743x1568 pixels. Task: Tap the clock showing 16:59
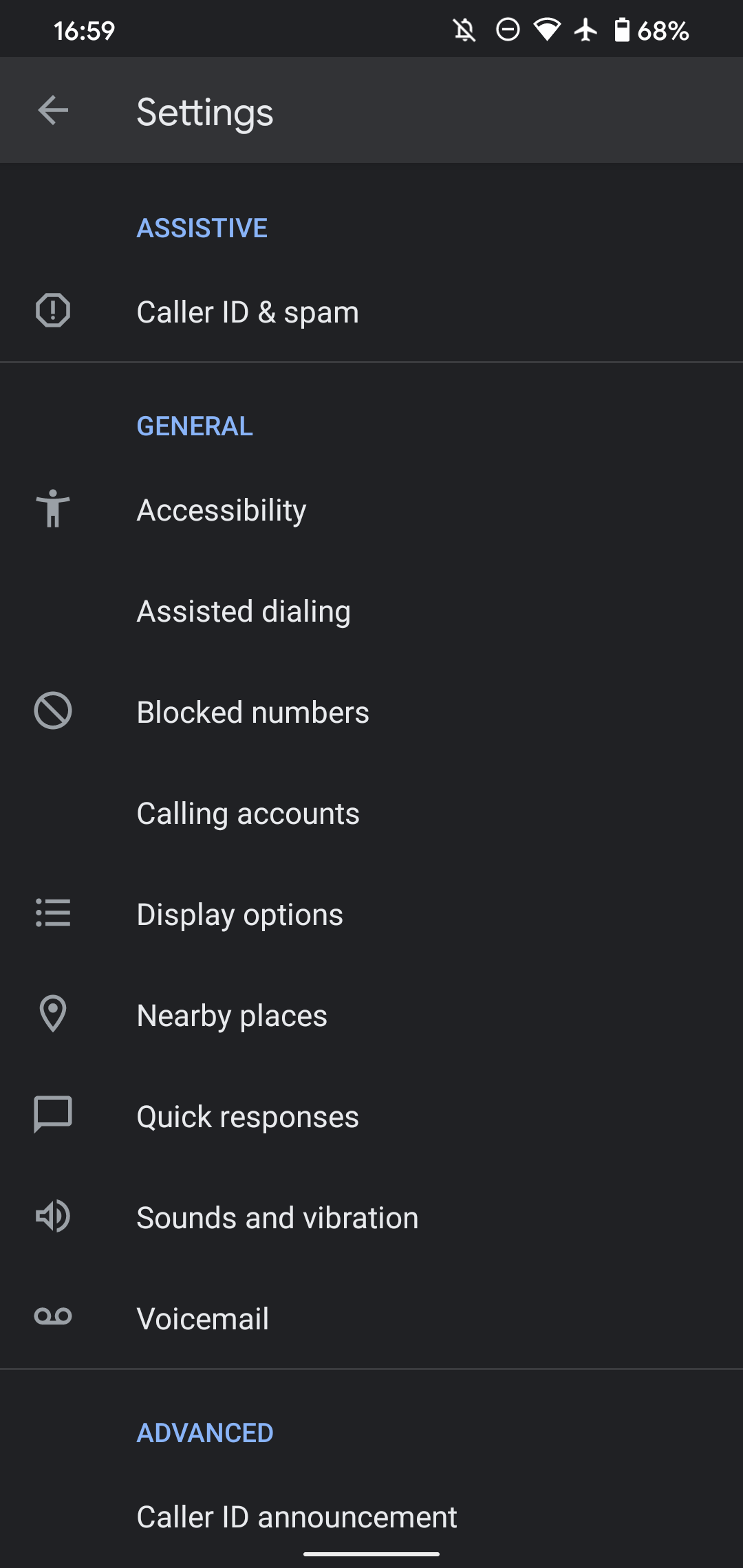click(84, 29)
